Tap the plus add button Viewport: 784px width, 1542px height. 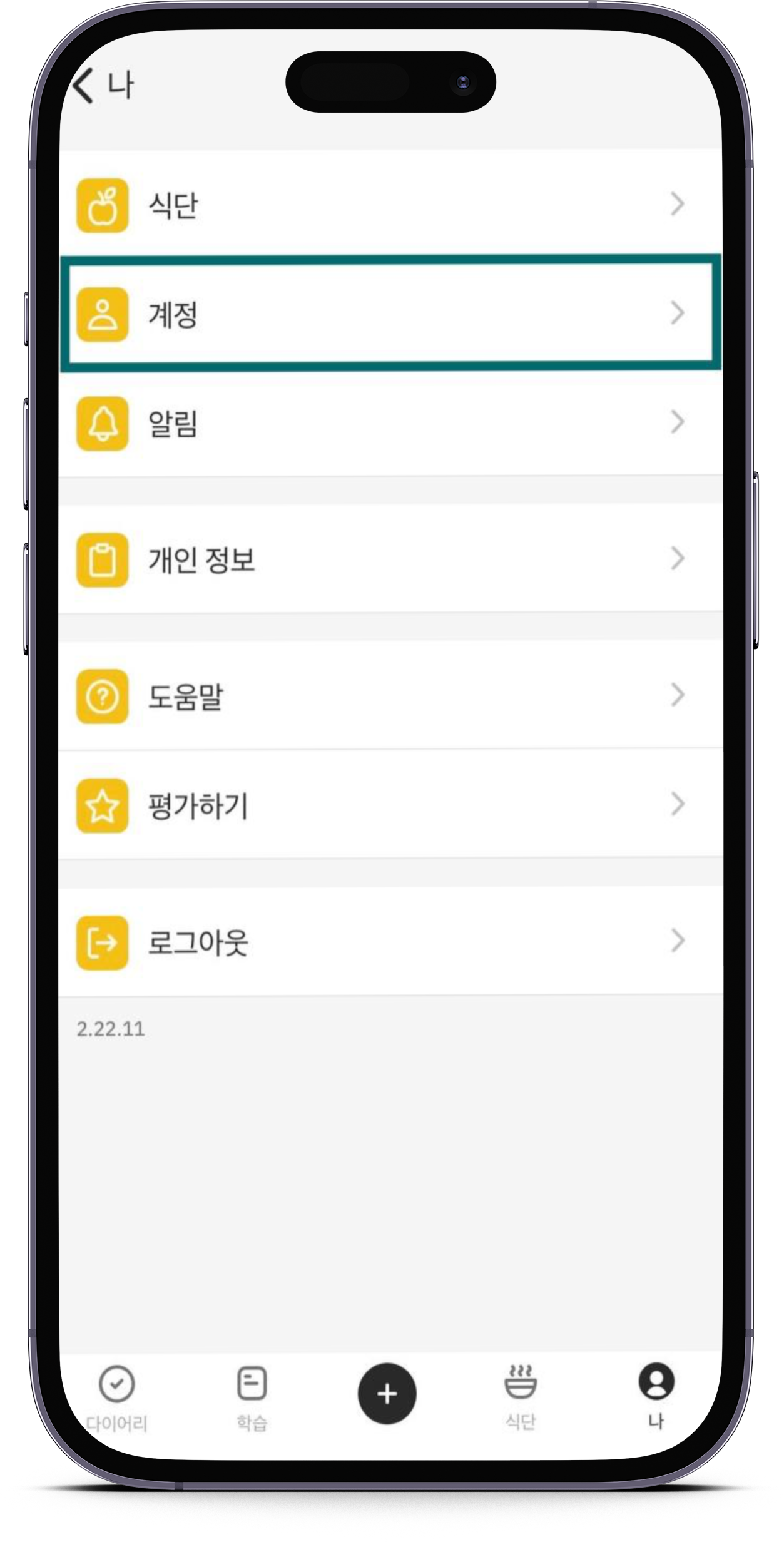click(x=387, y=1394)
